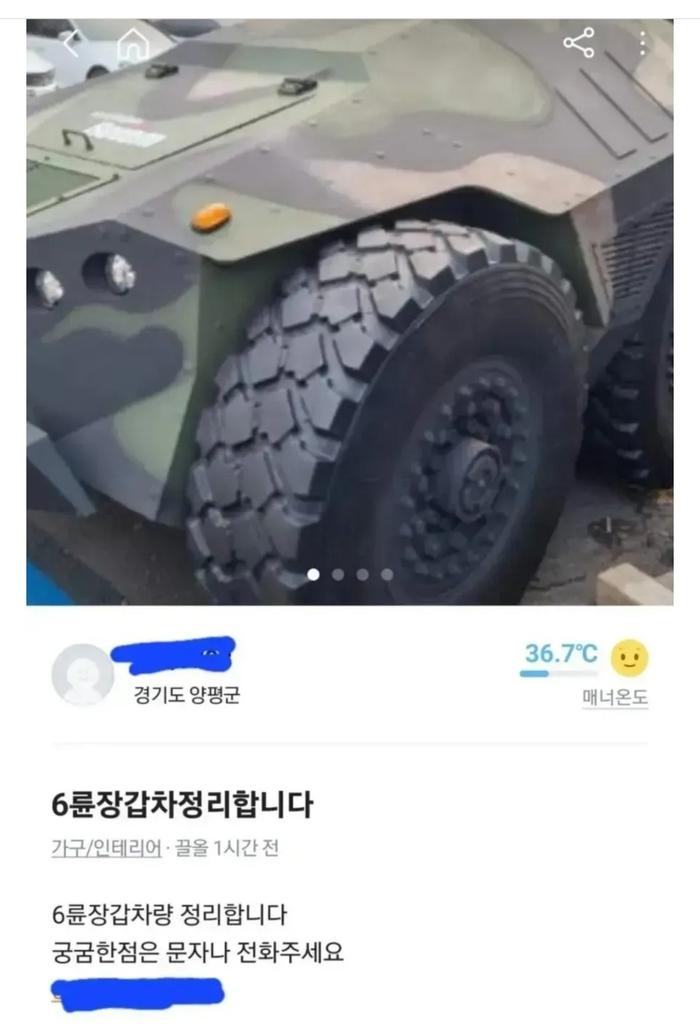The height and width of the screenshot is (1024, 700).
Task: Open the three-dot overflow menu
Action: (x=642, y=43)
